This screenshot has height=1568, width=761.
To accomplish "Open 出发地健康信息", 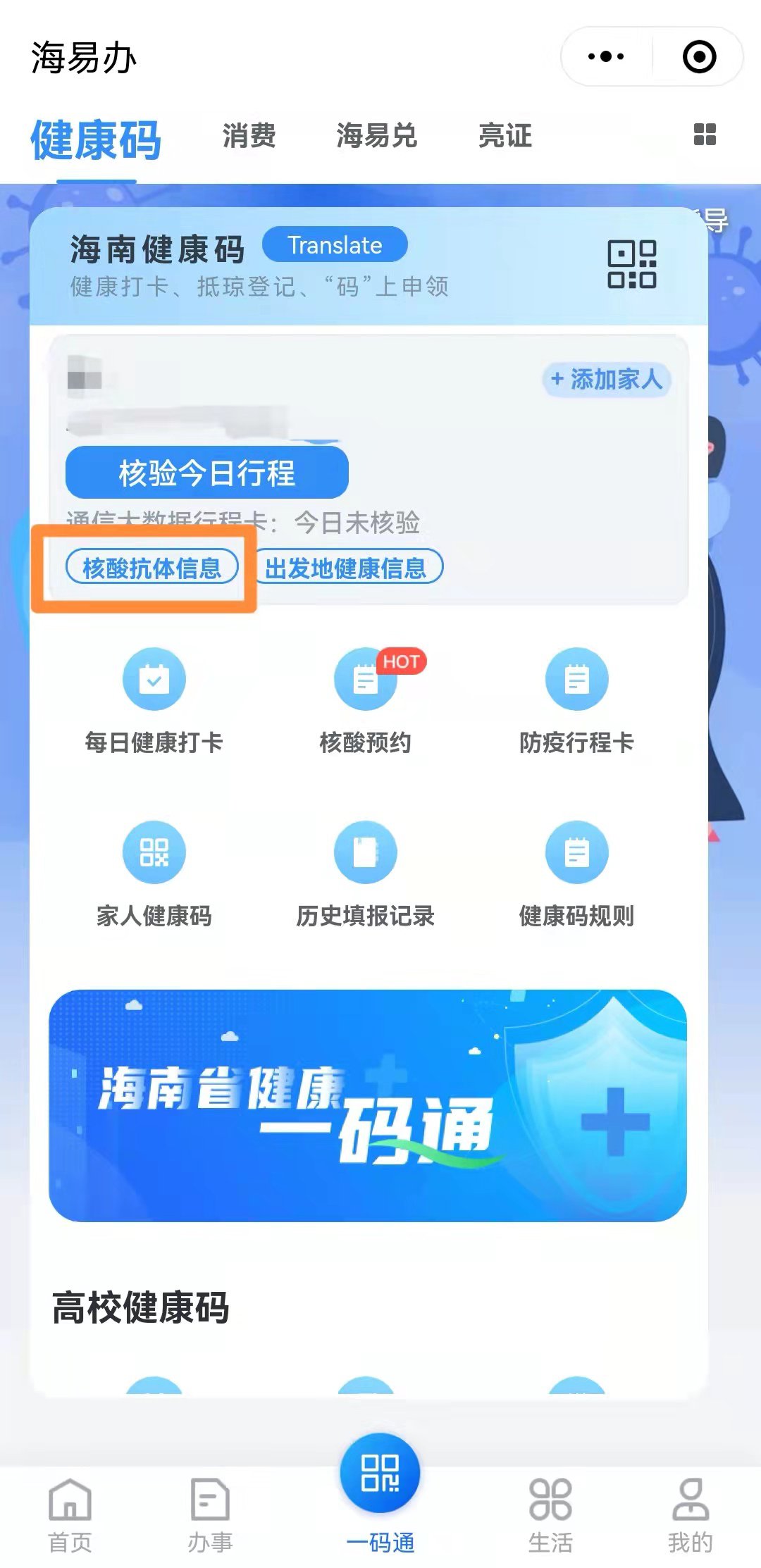I will (x=346, y=568).
